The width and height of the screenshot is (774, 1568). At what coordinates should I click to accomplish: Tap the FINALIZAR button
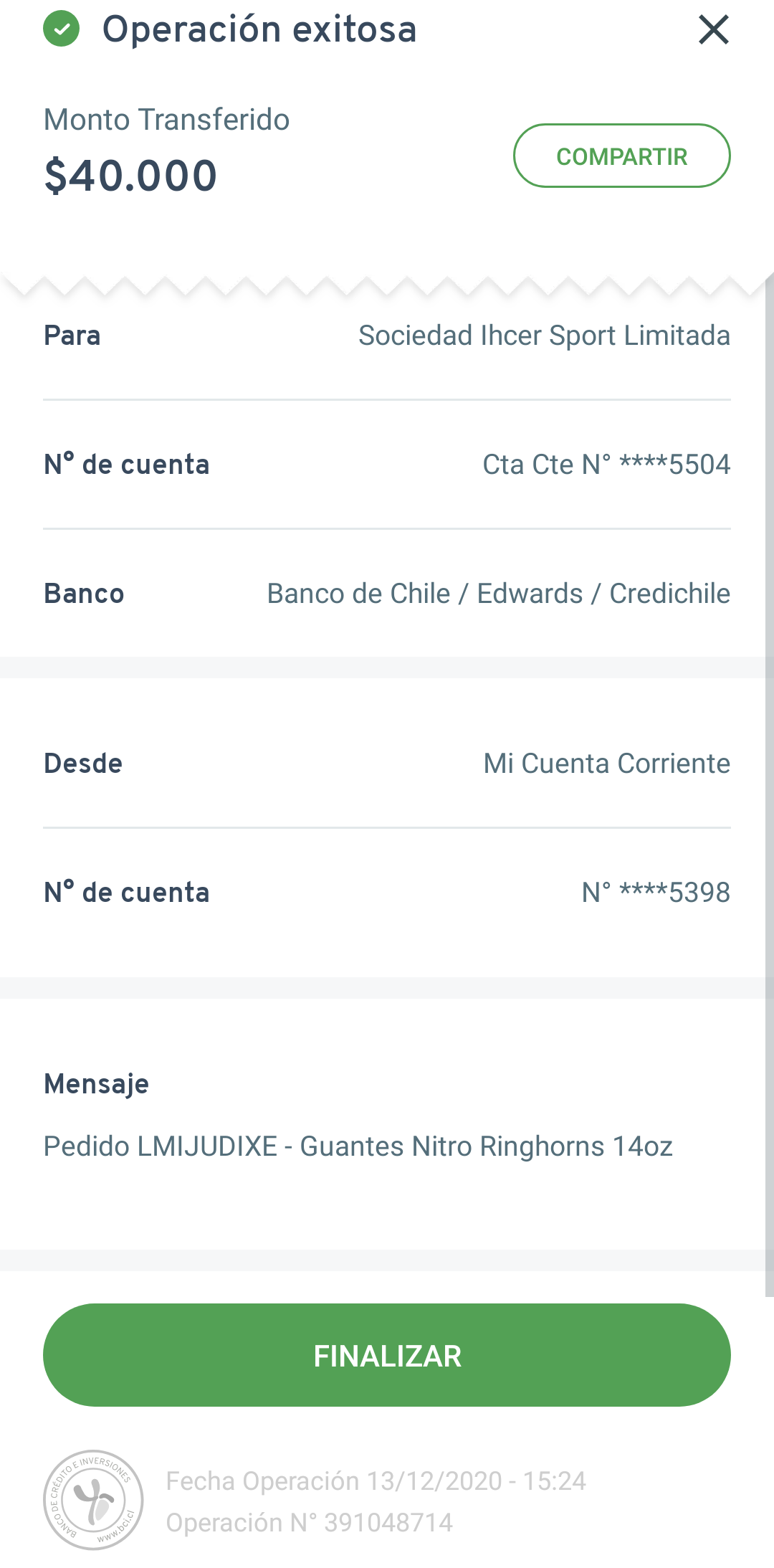pyautogui.click(x=387, y=1355)
